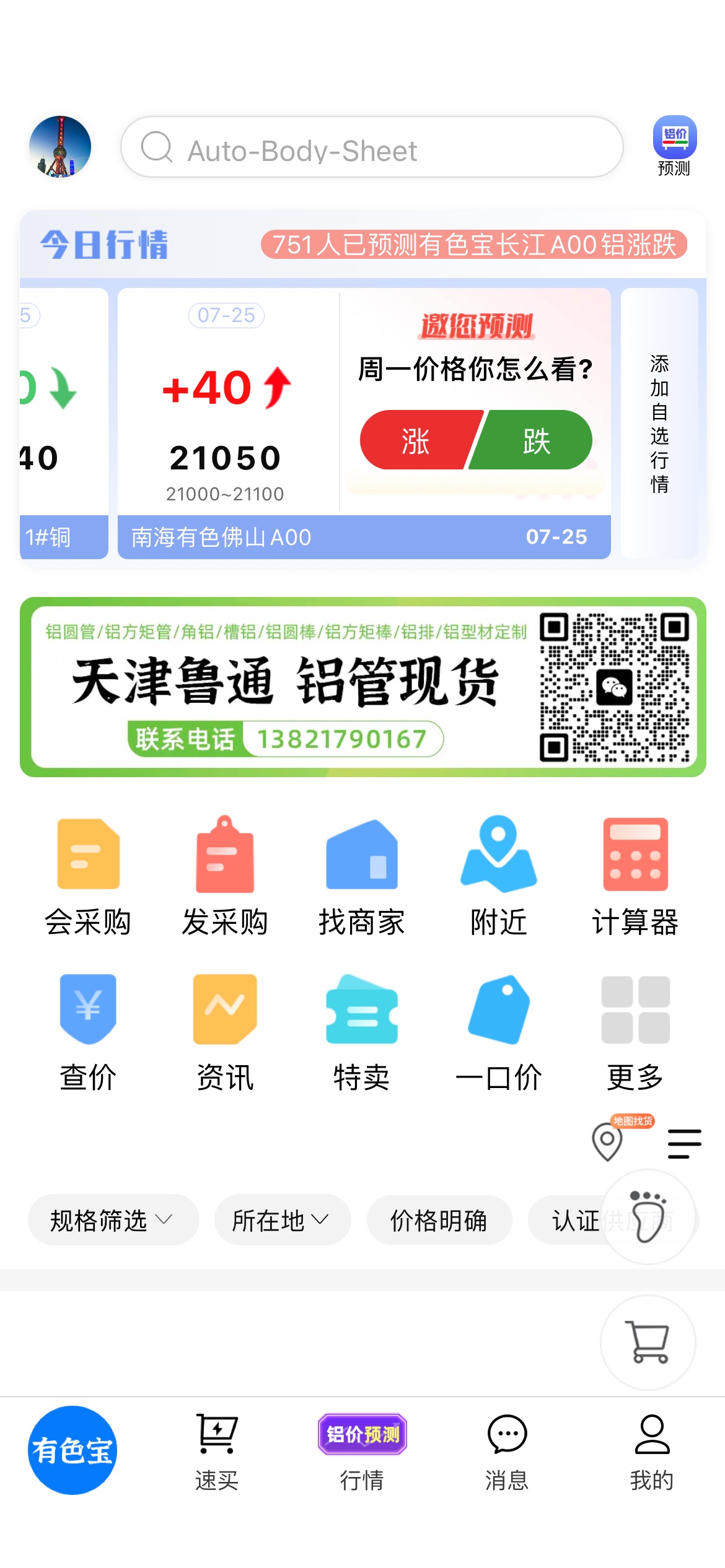The height and width of the screenshot is (1568, 725).
Task: Select the 价格明确 filter chip
Action: point(439,1220)
